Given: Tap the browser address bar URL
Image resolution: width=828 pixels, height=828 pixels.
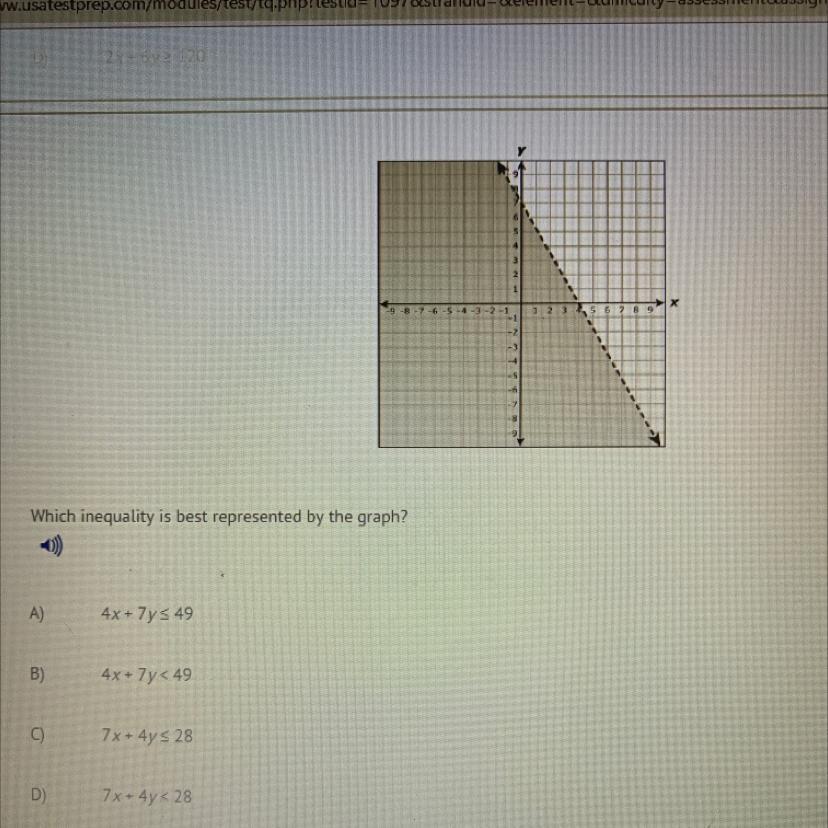Looking at the screenshot, I should tap(414, 6).
